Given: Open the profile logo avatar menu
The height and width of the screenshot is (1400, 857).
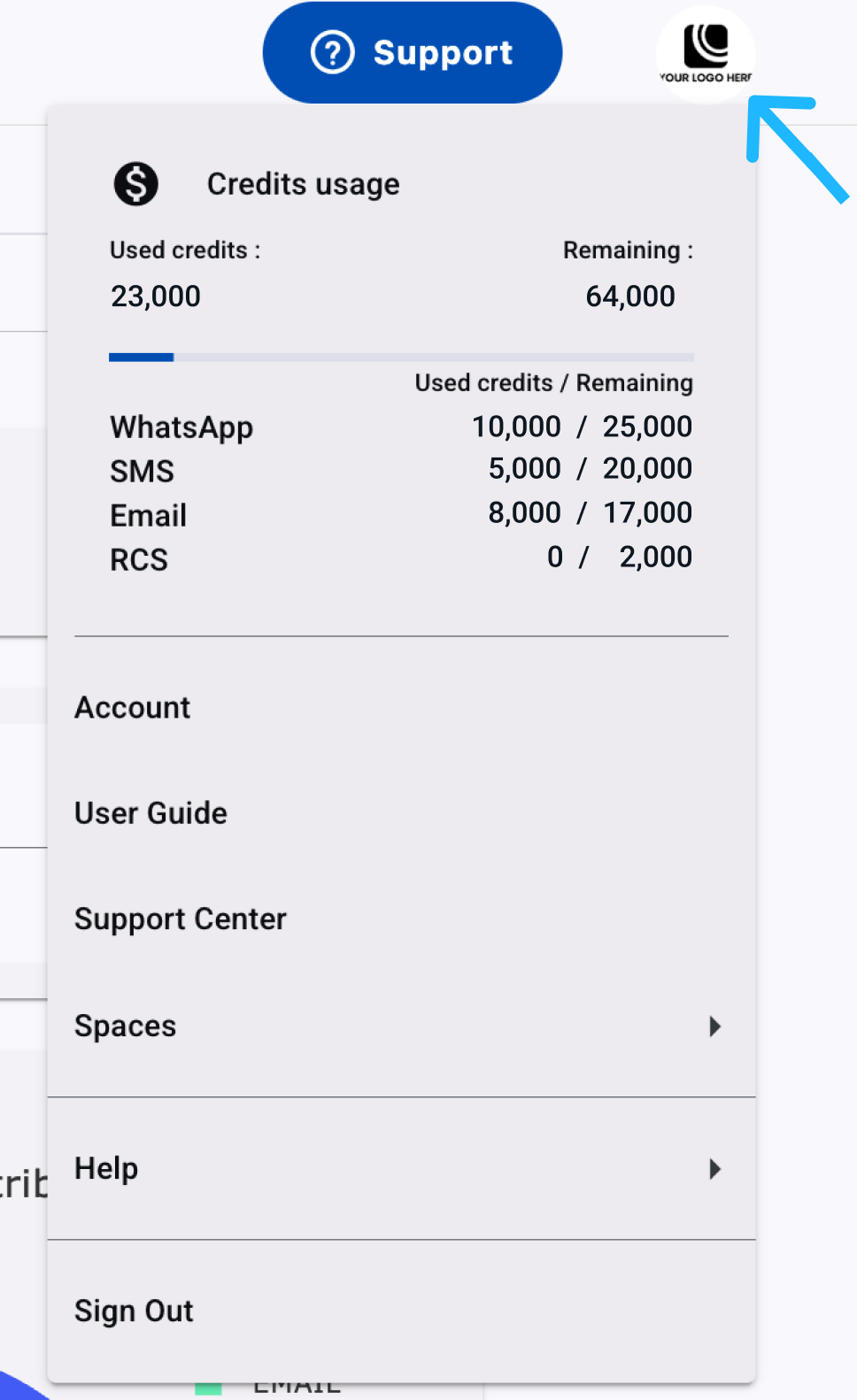Looking at the screenshot, I should (706, 53).
